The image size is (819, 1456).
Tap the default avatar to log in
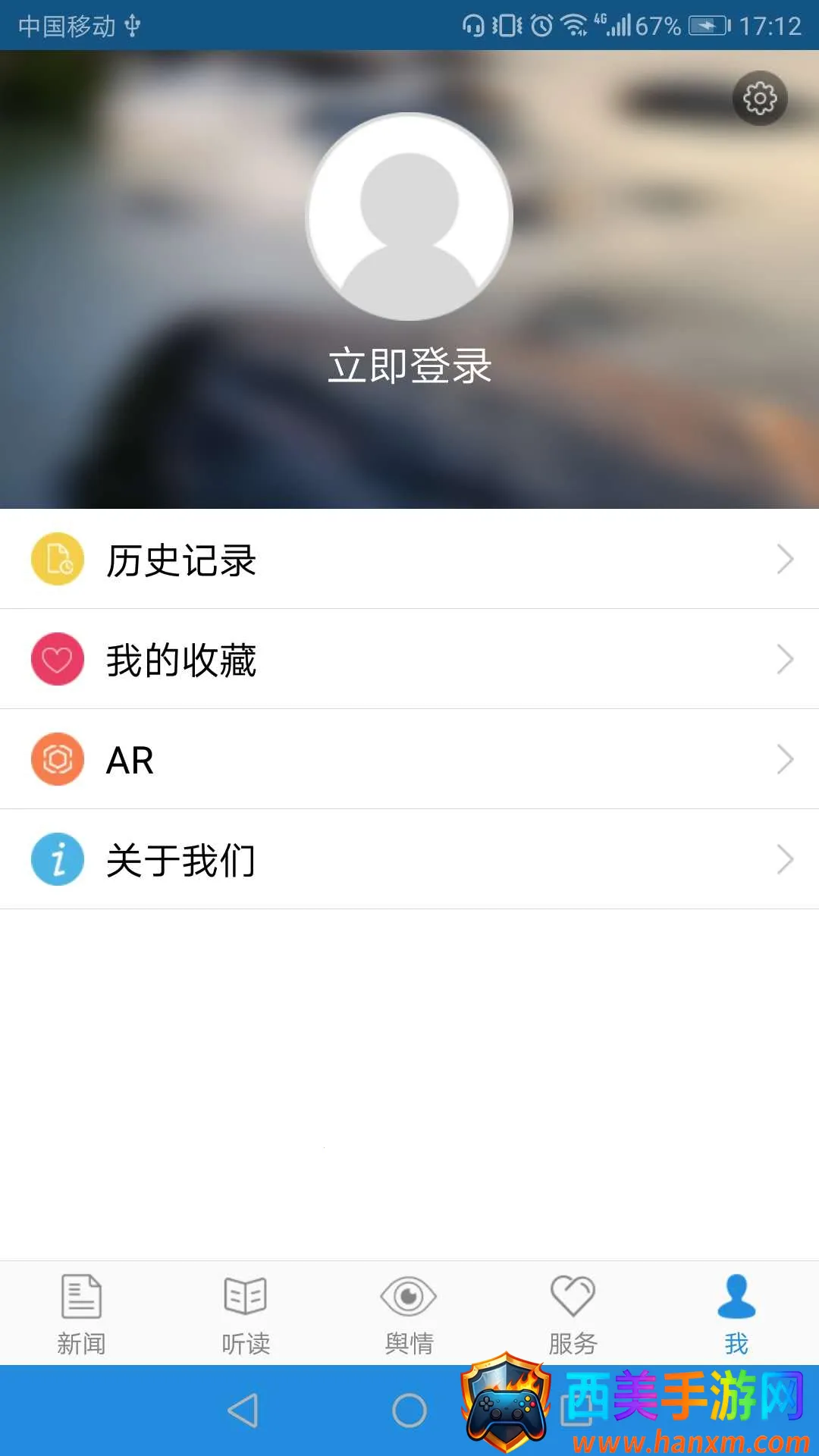click(409, 217)
